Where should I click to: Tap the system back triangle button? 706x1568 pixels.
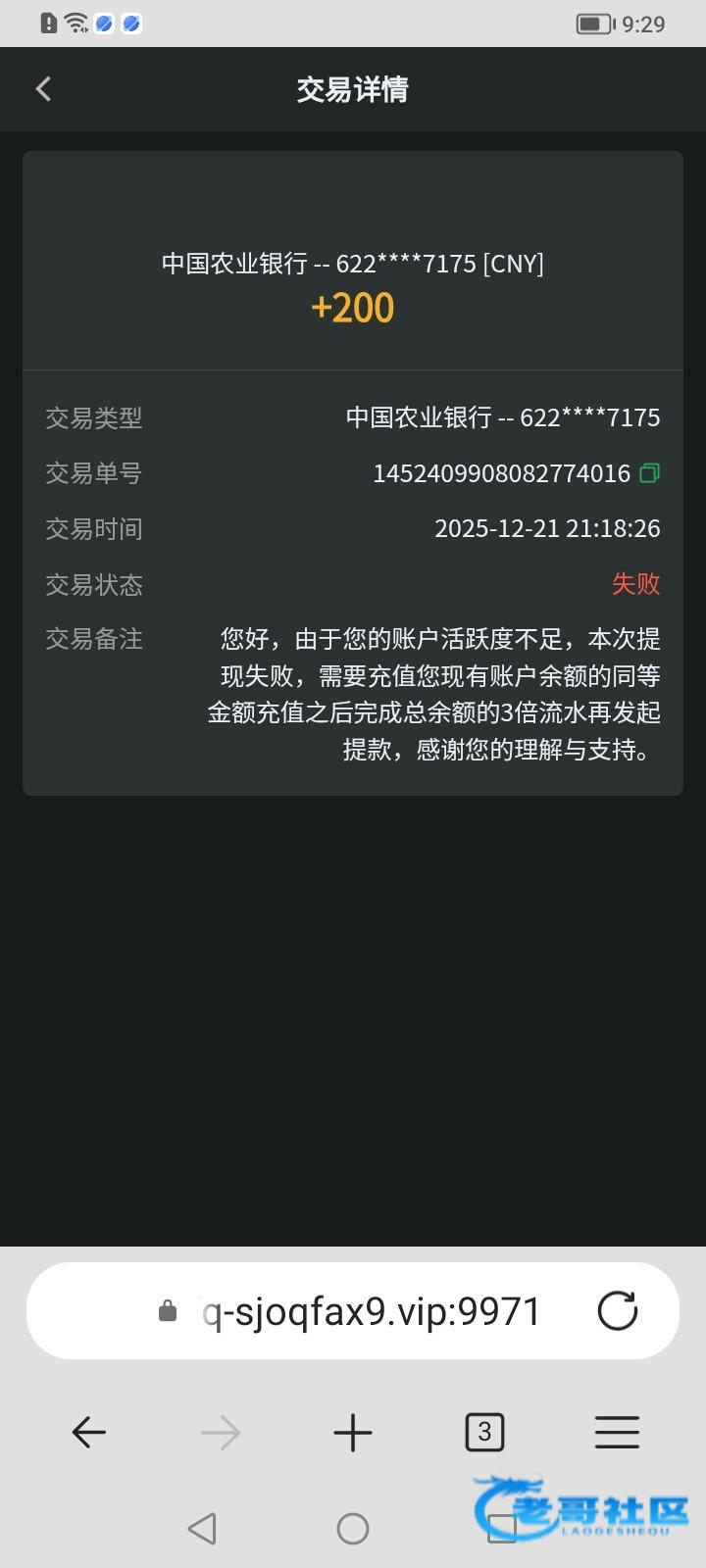tap(202, 1528)
